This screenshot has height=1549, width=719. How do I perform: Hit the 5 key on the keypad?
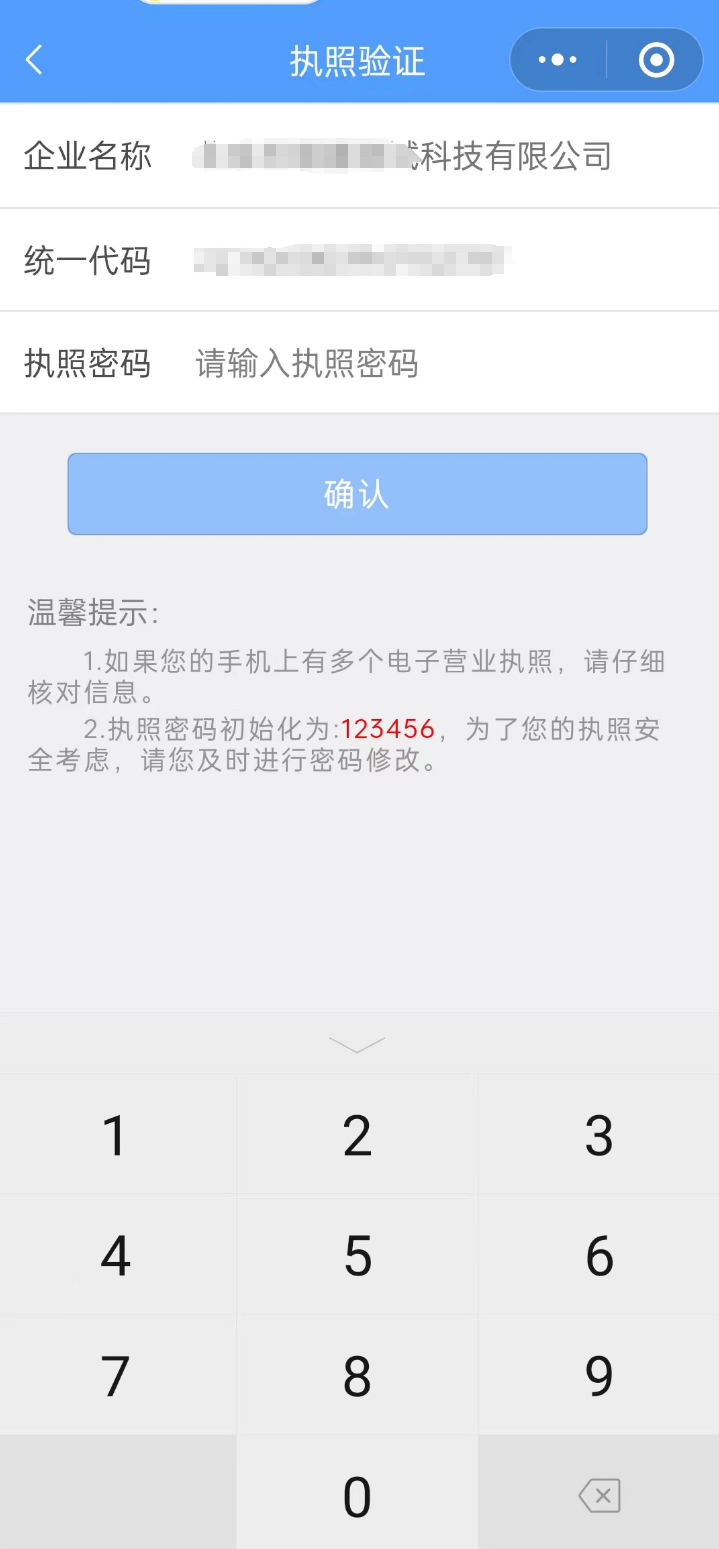point(357,1257)
